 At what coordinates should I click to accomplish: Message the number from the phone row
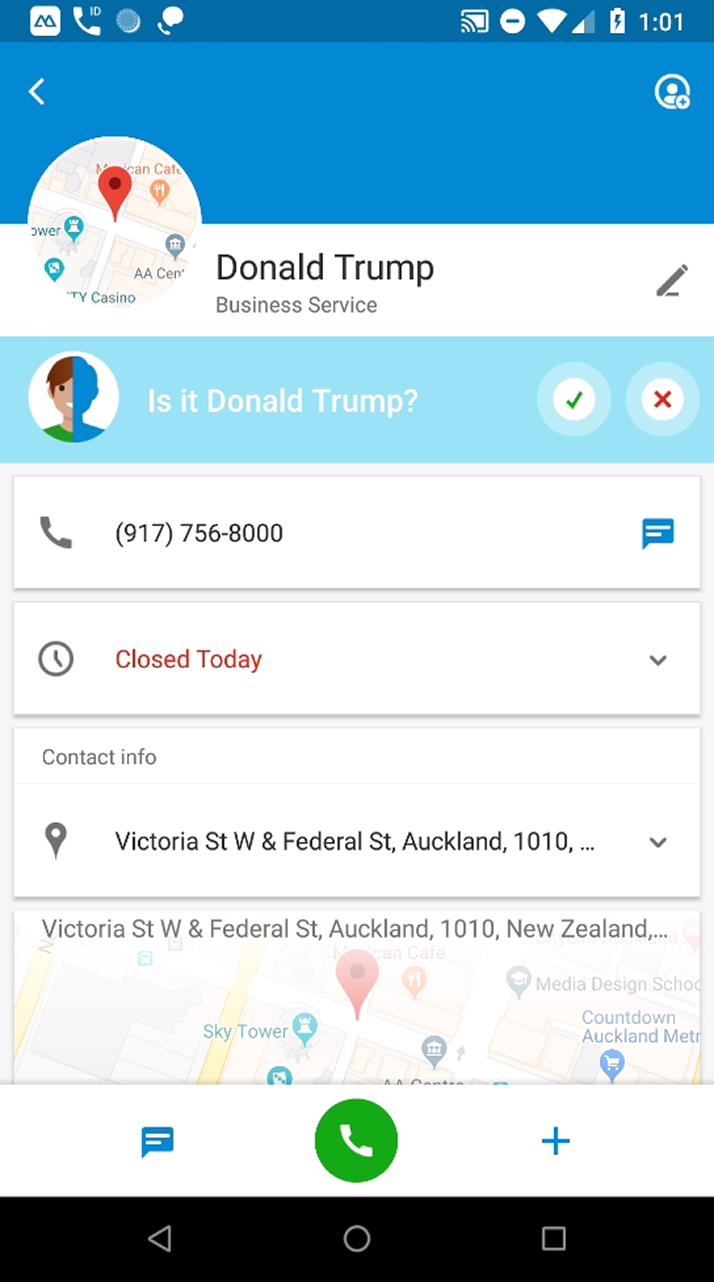658,534
